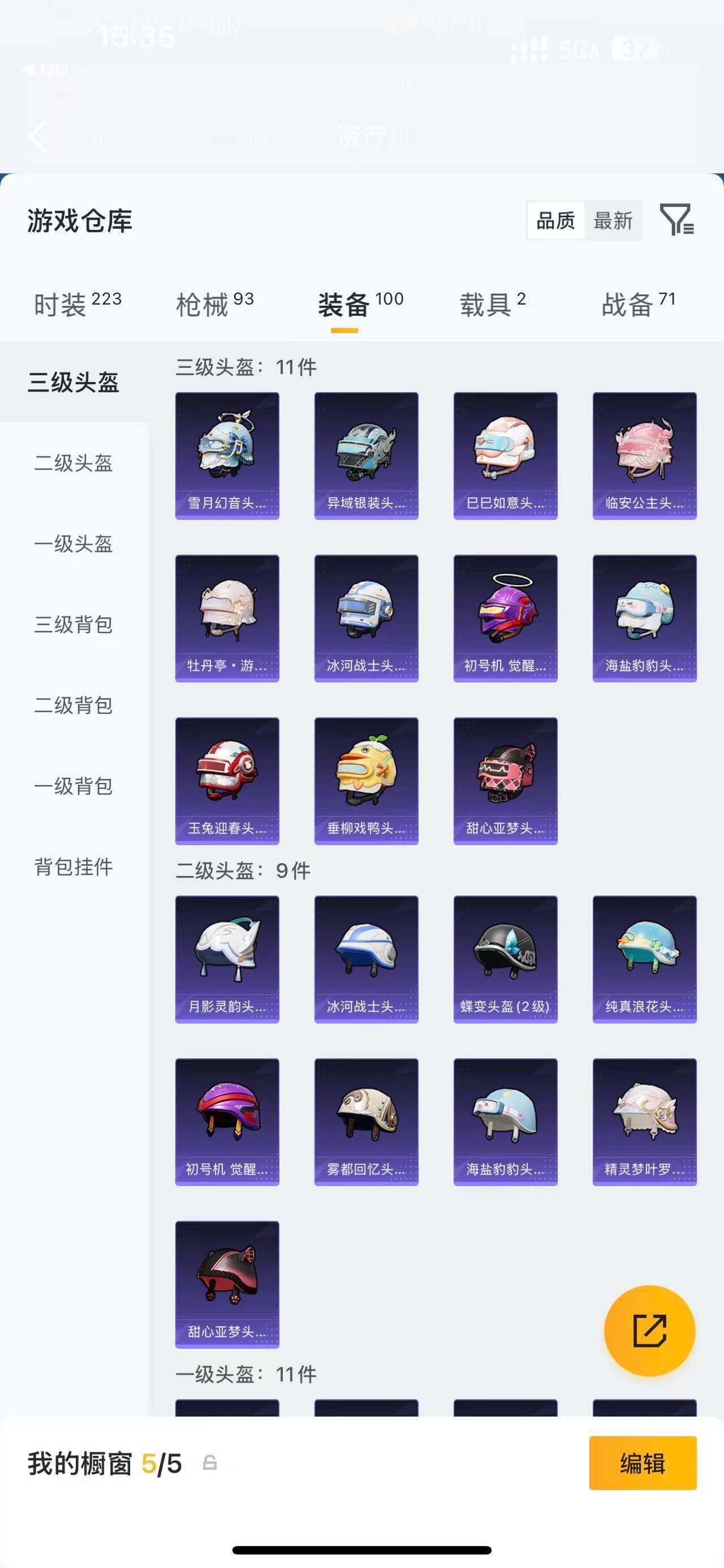Switch to the 枪械 tab
Viewport: 724px width, 1568px height.
click(x=214, y=304)
